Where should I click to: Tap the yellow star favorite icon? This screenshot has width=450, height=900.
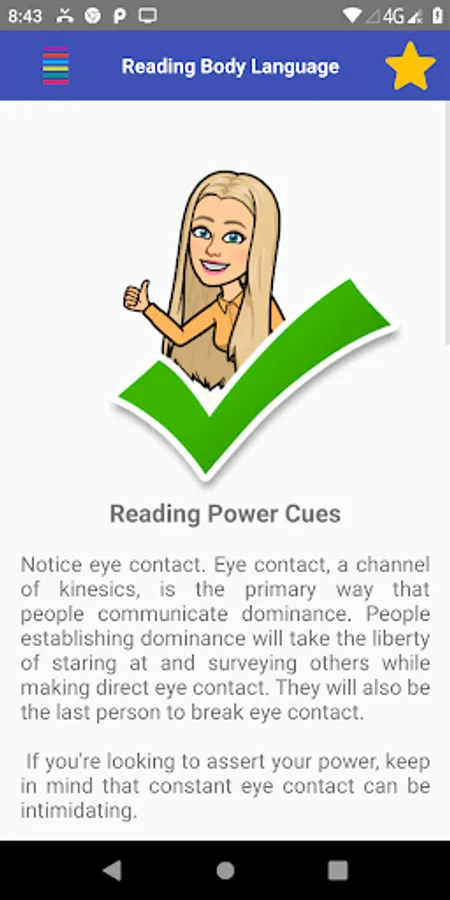coord(410,66)
